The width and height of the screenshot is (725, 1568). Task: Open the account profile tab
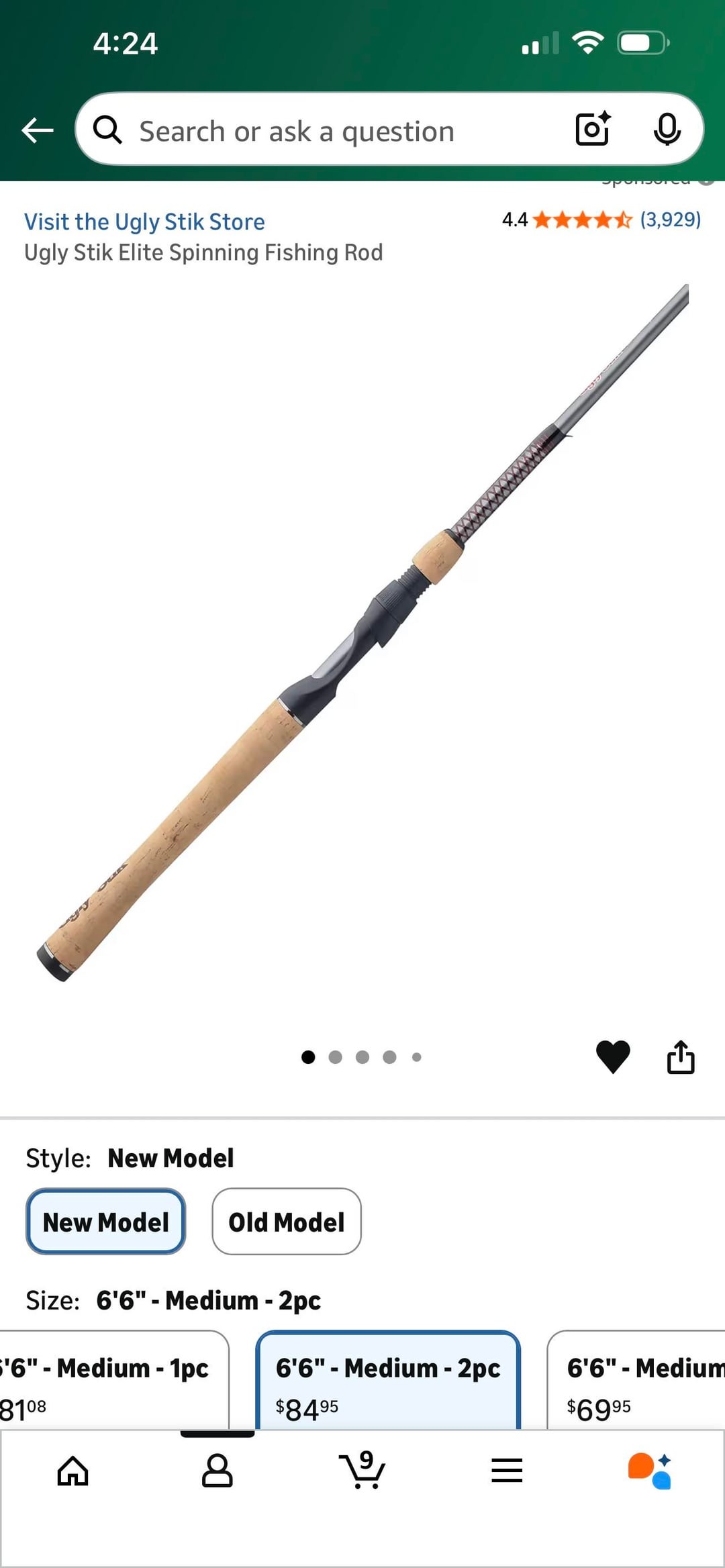click(x=217, y=1471)
